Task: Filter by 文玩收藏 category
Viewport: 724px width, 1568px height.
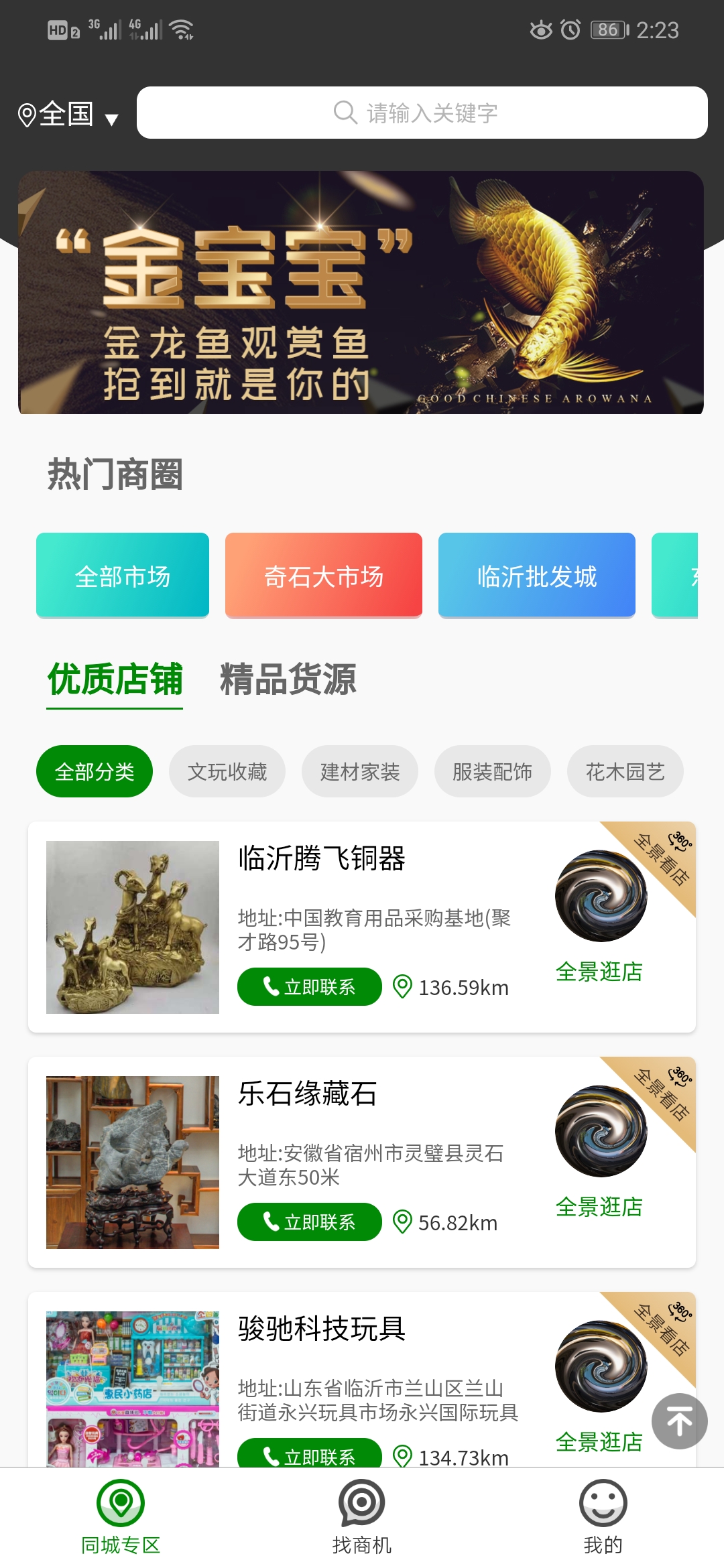Action: click(x=227, y=771)
